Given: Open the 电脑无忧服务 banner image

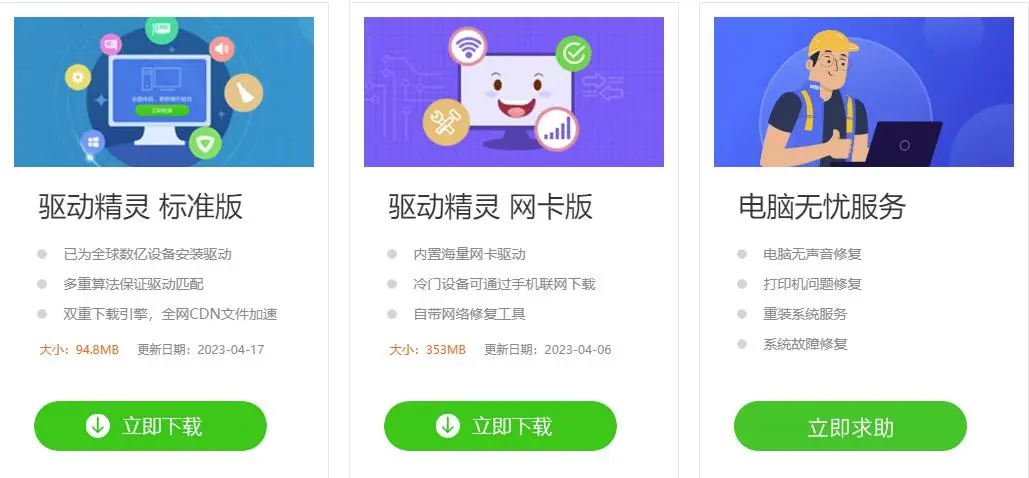Looking at the screenshot, I should tap(864, 91).
